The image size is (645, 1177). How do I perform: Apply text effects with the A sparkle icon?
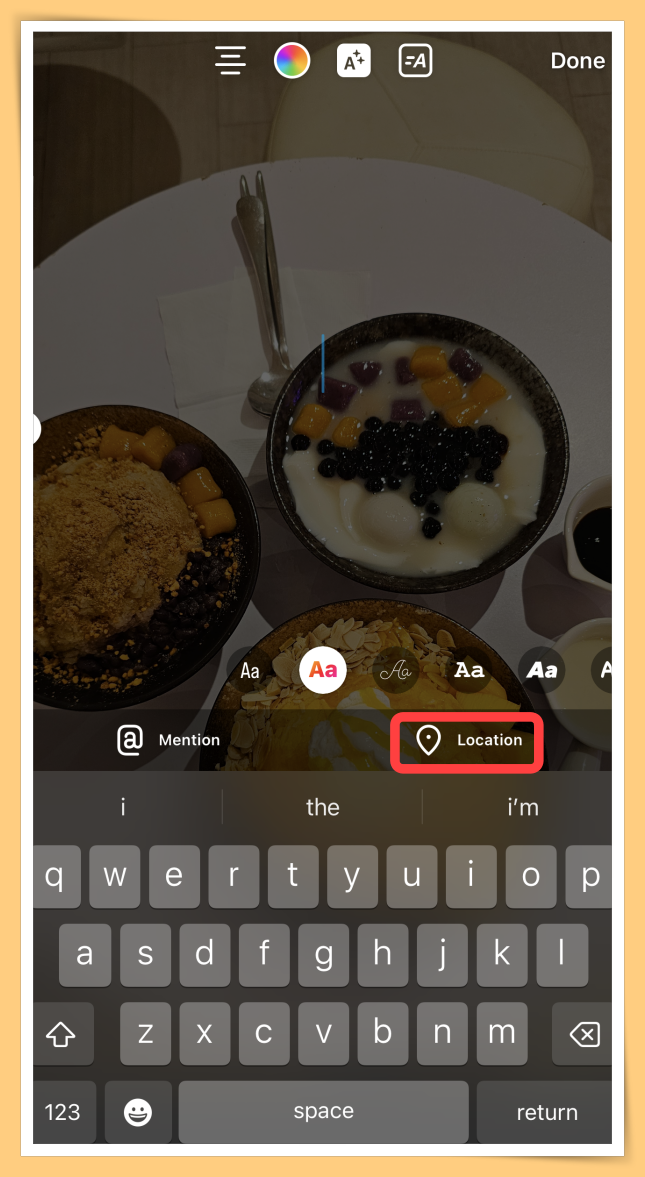(x=354, y=61)
